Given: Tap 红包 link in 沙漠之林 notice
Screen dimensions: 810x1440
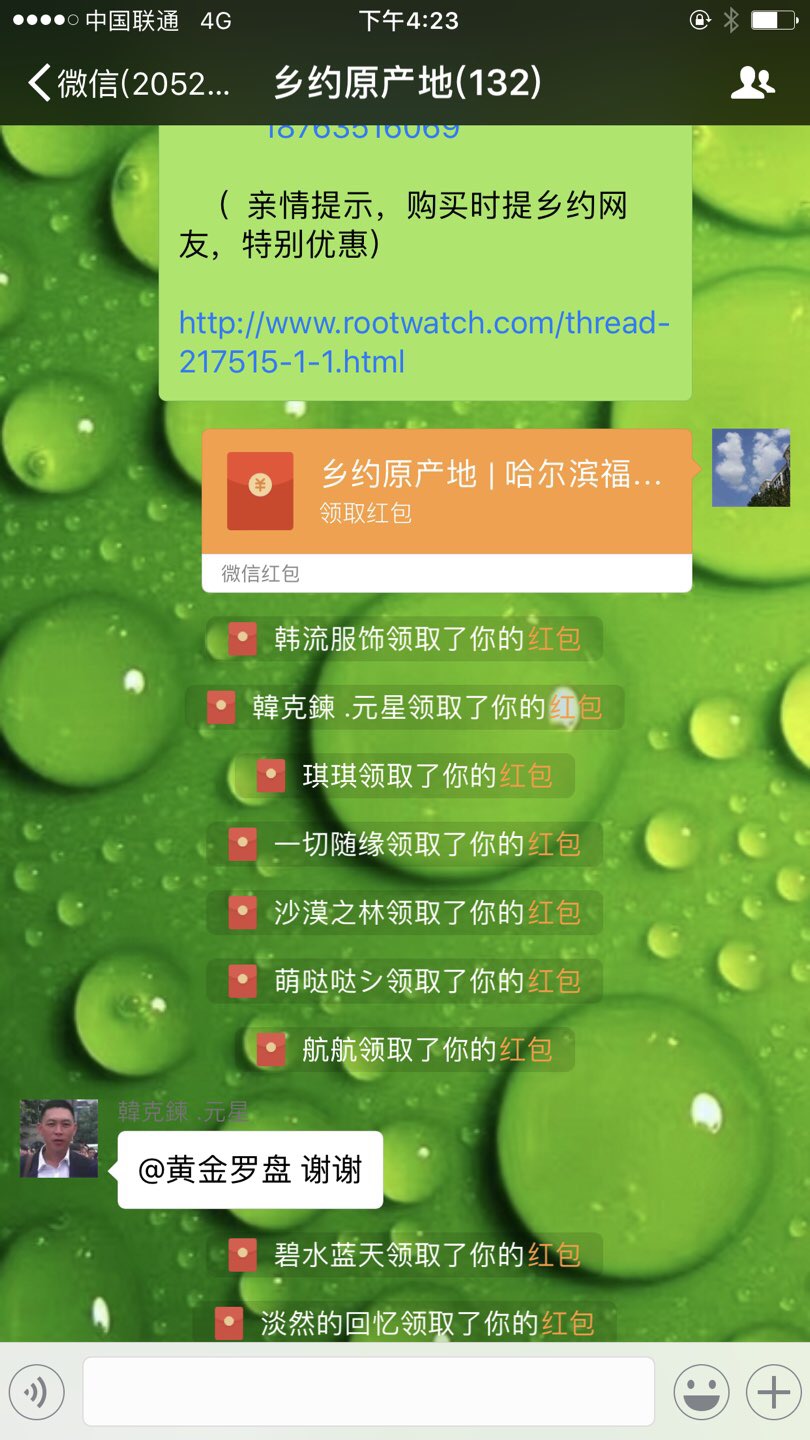Looking at the screenshot, I should pos(554,912).
